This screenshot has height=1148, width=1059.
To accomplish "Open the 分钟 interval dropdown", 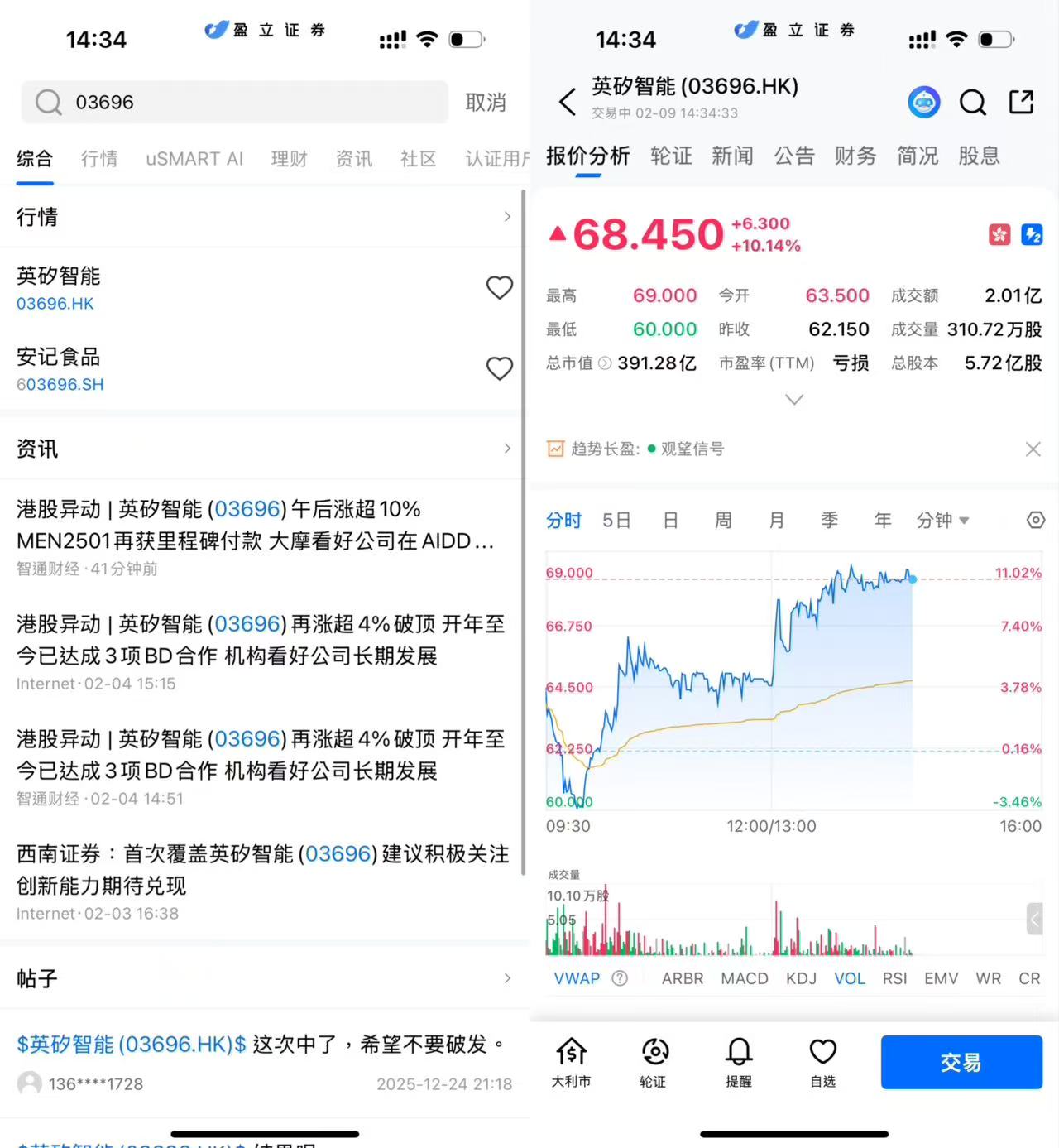I will point(942,520).
